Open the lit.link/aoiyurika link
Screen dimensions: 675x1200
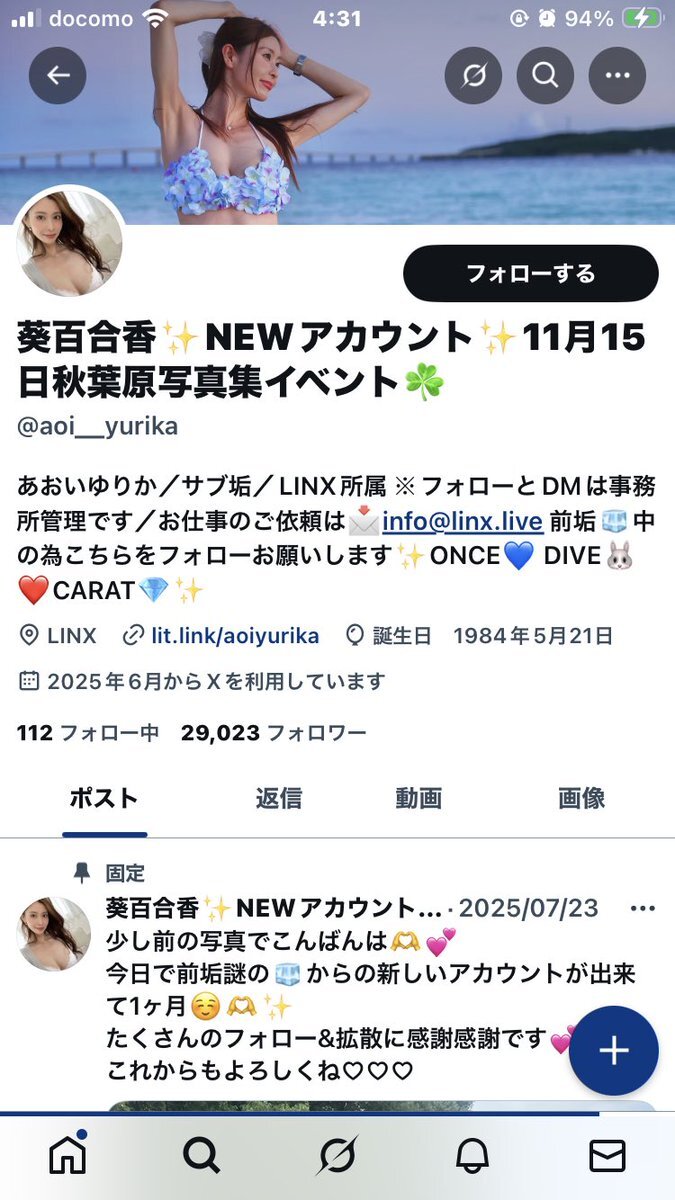(235, 636)
